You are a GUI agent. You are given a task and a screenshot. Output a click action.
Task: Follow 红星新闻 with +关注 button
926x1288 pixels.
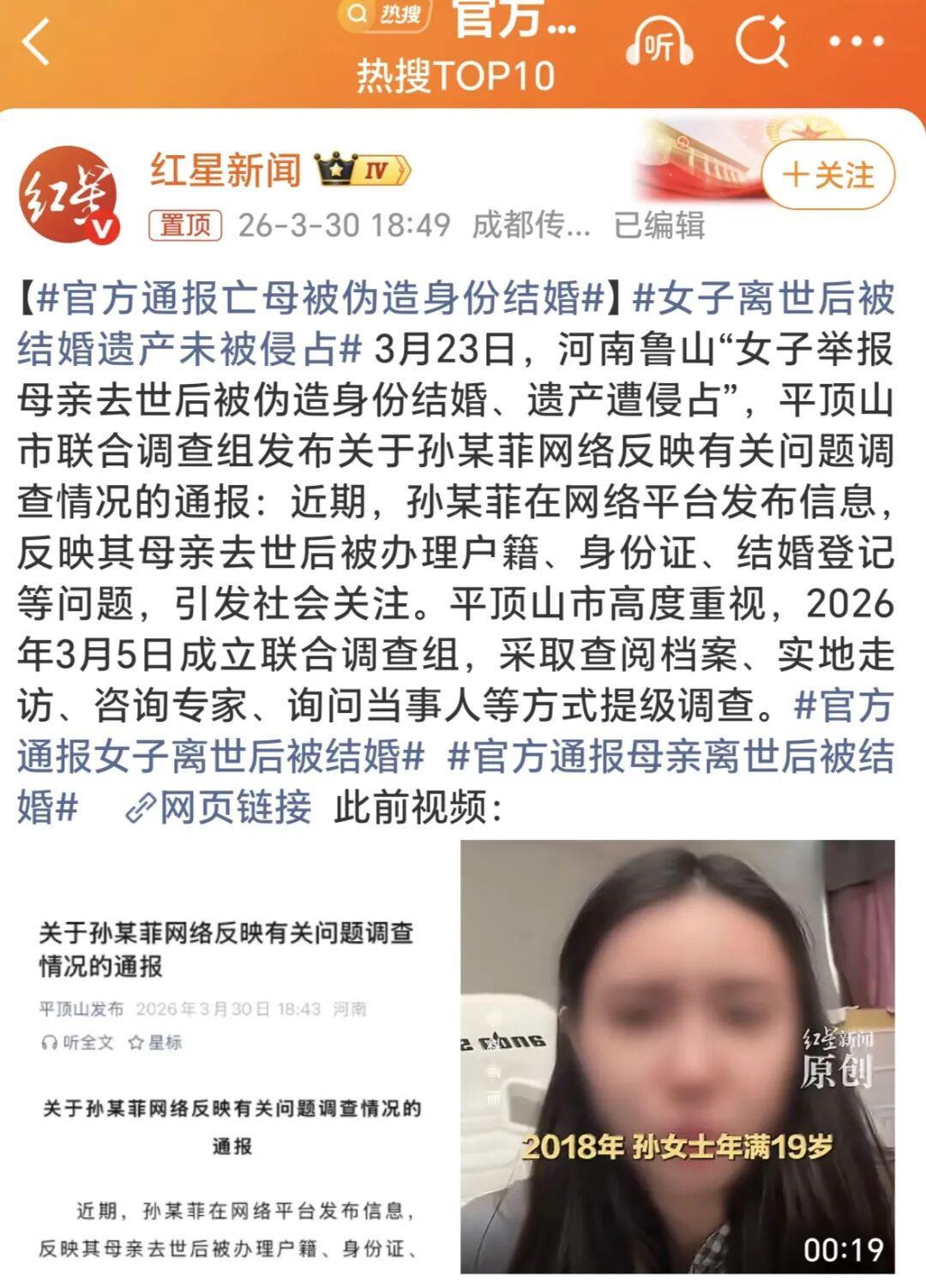[x=827, y=176]
